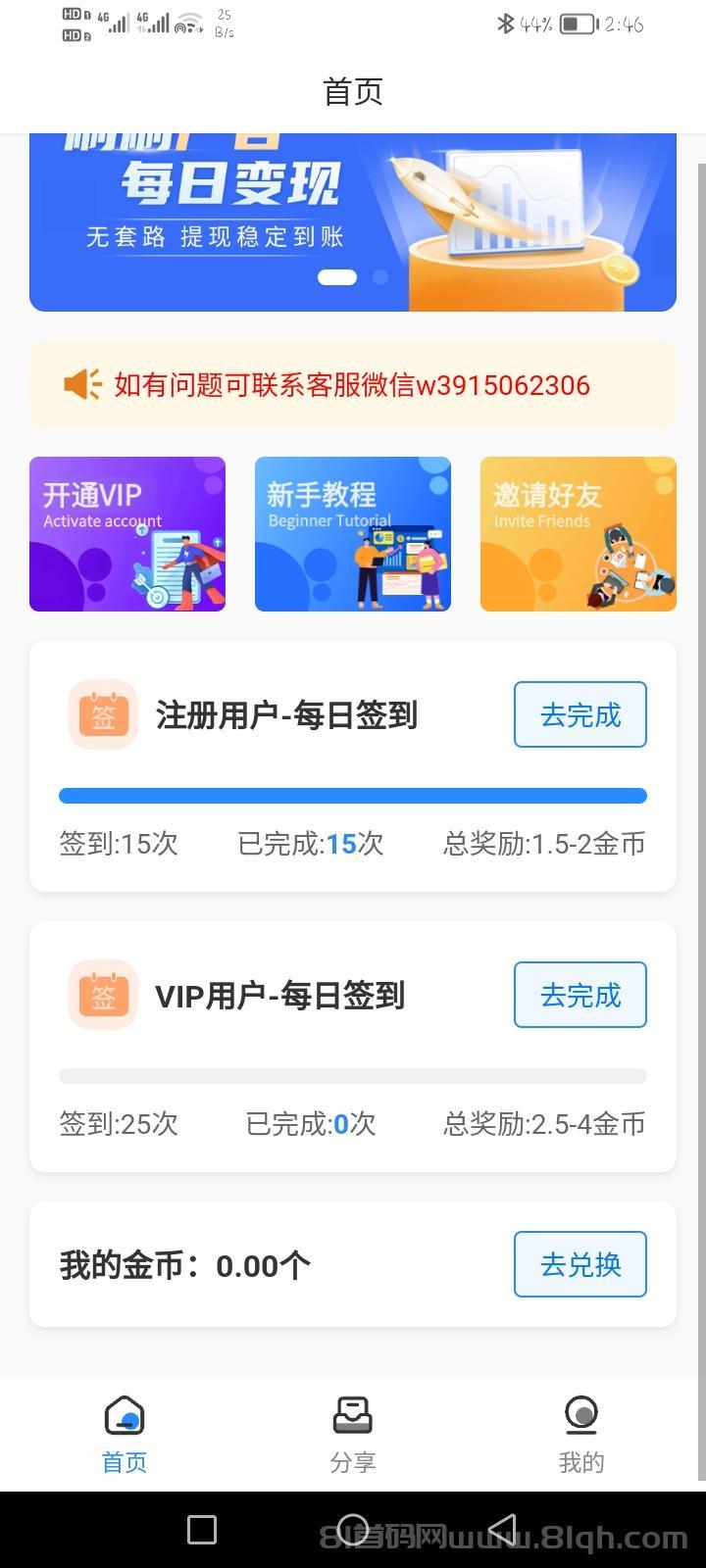Open the 新手教程 beginner tutorial
The height and width of the screenshot is (1568, 706).
tap(352, 533)
